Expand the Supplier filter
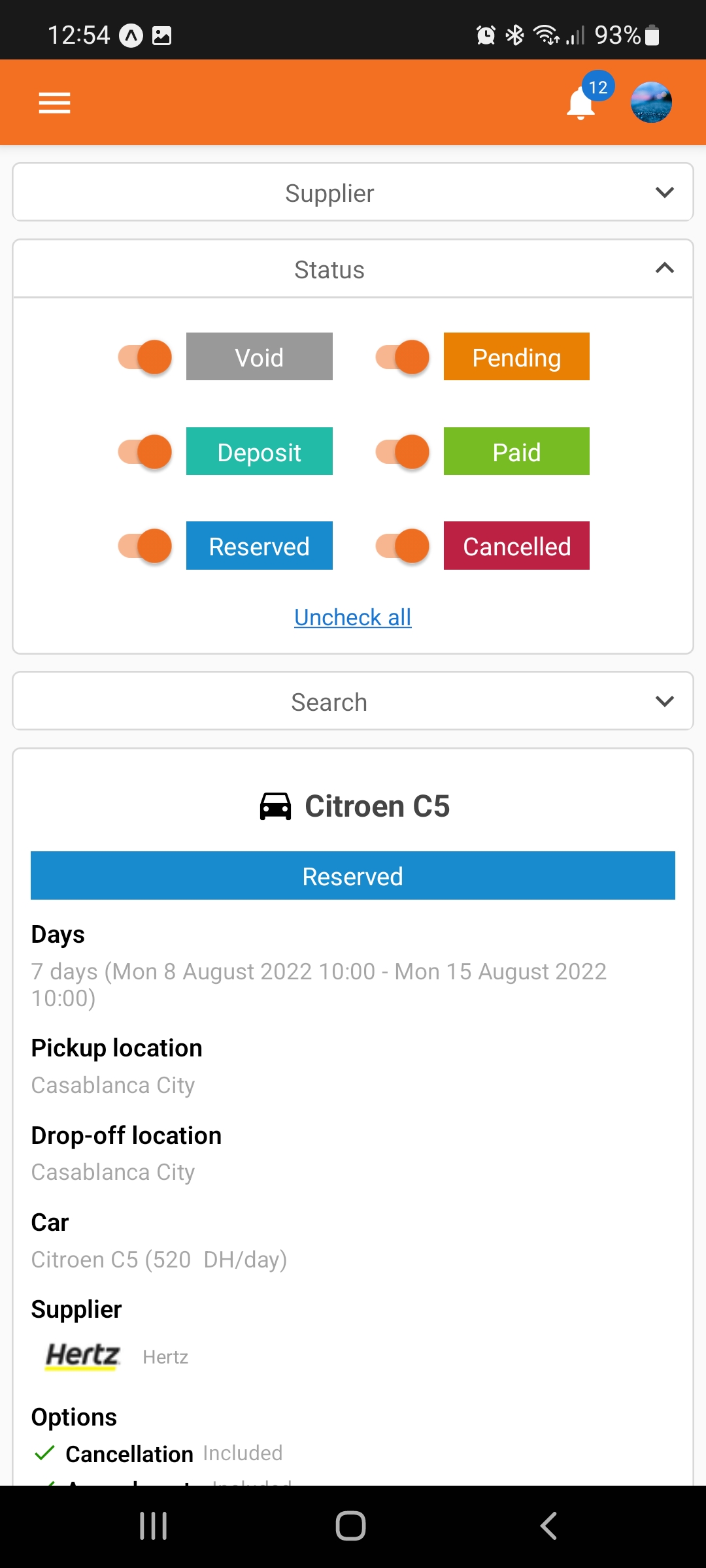This screenshot has width=706, height=1568. tap(353, 193)
